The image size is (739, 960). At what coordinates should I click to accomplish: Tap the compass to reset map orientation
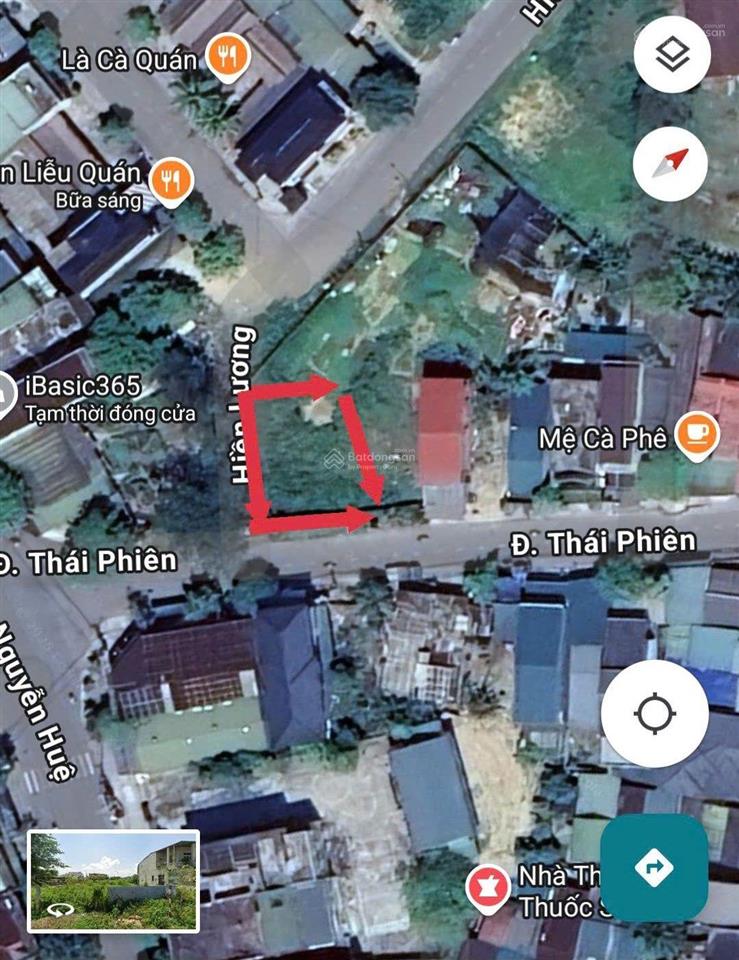671,164
